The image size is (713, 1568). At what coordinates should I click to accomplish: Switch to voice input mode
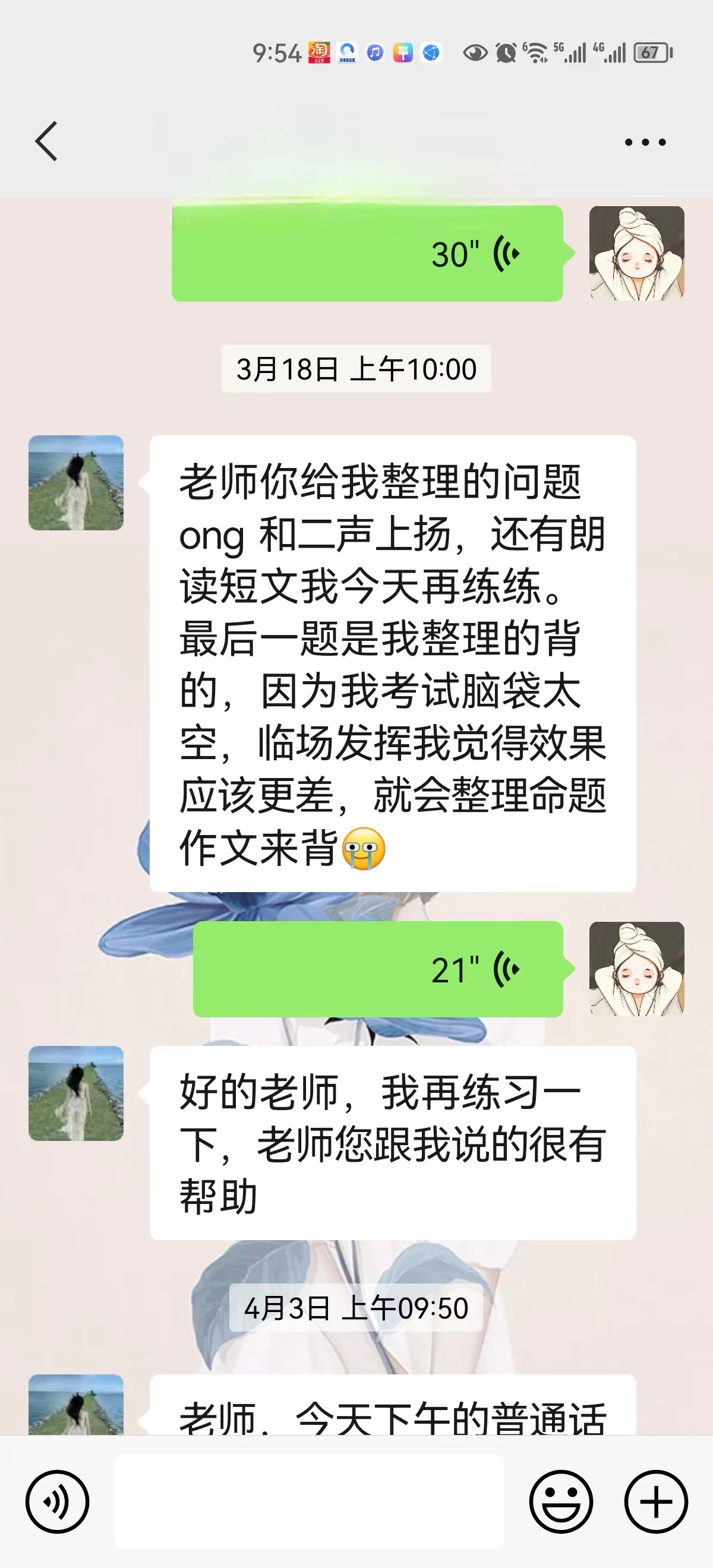[x=57, y=1501]
